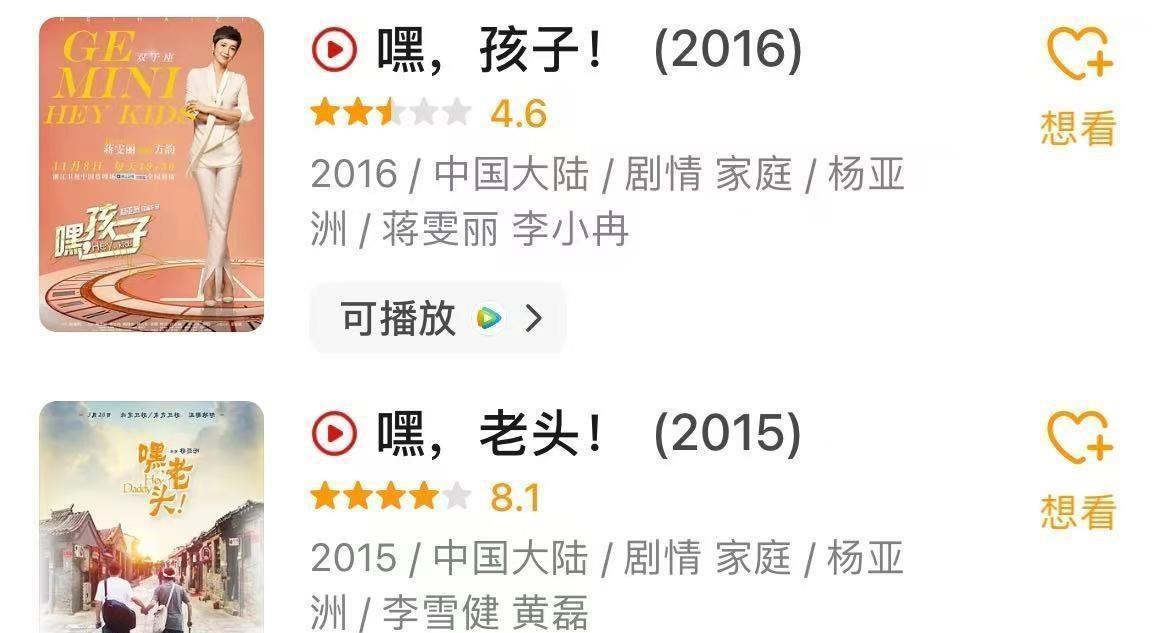Tap the 可播放 playback sources button
This screenshot has width=1170, height=633.
pos(438,318)
